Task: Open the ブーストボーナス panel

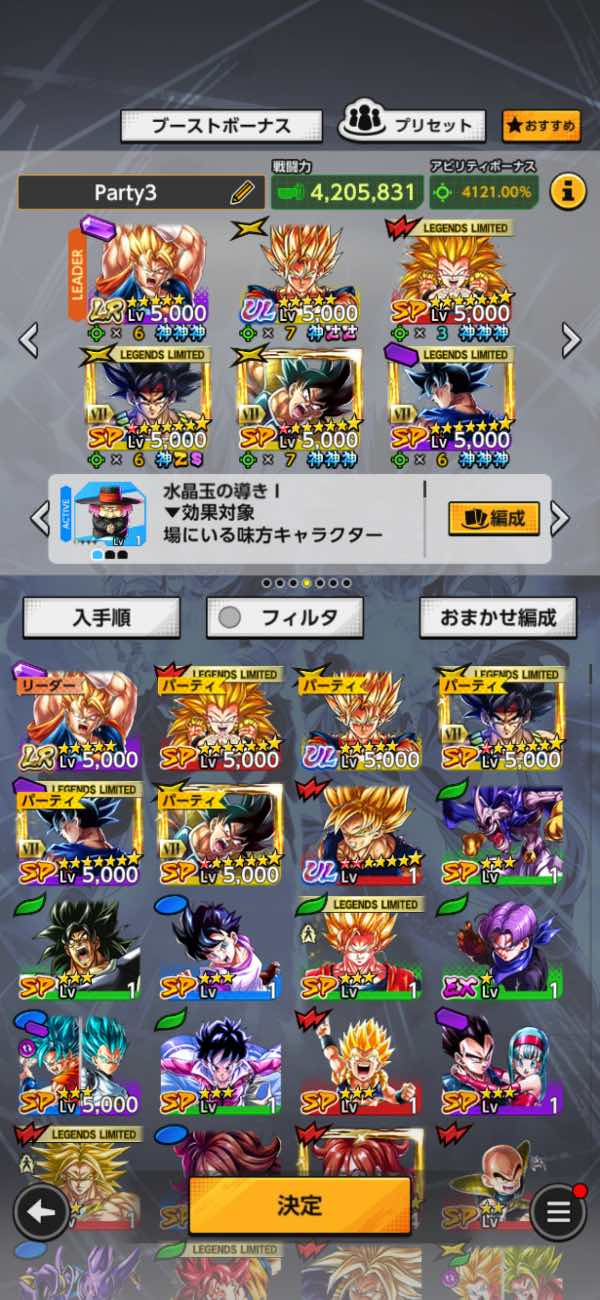Action: 221,126
